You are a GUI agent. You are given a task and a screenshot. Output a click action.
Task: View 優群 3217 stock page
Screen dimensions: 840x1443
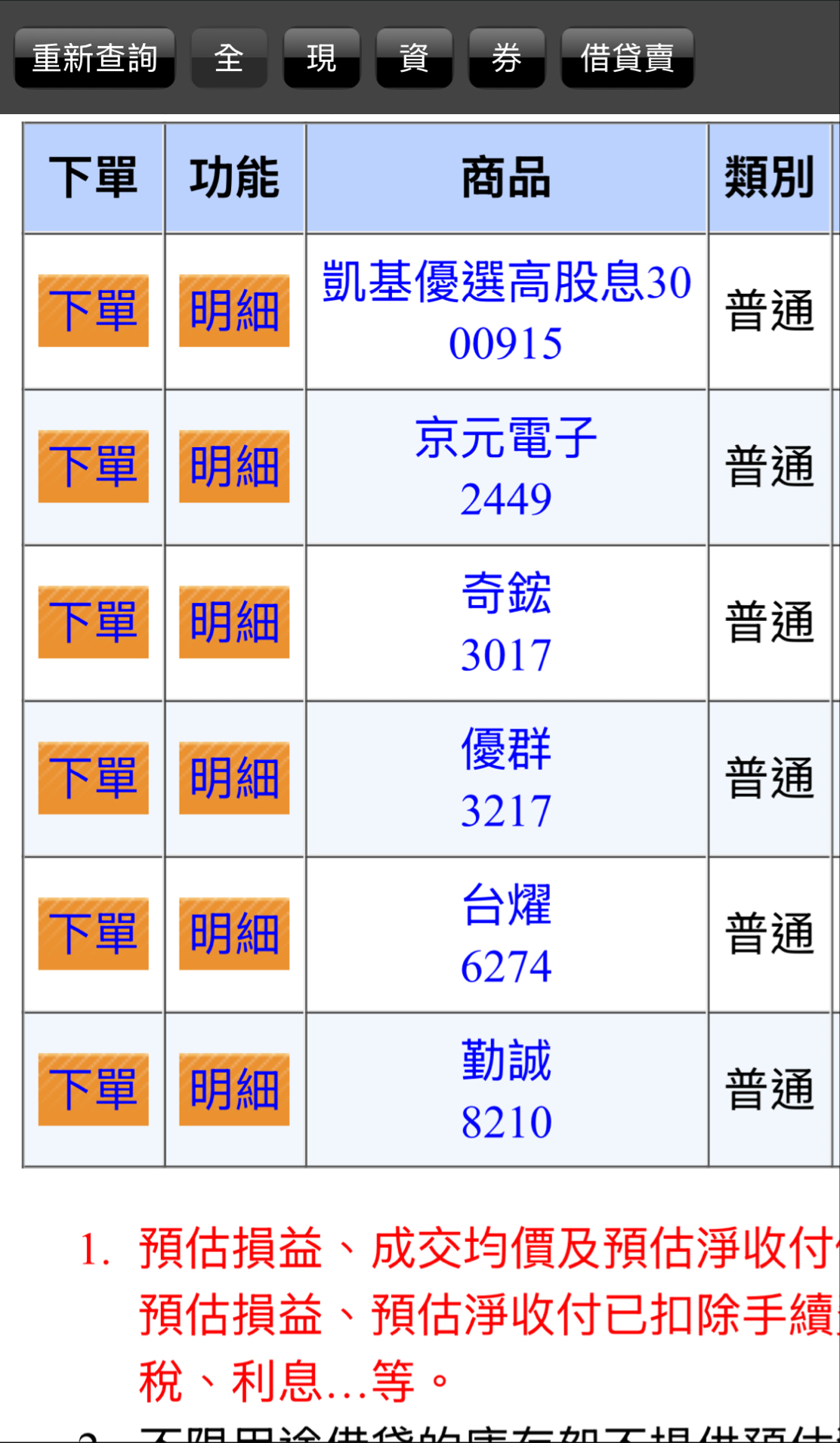506,779
